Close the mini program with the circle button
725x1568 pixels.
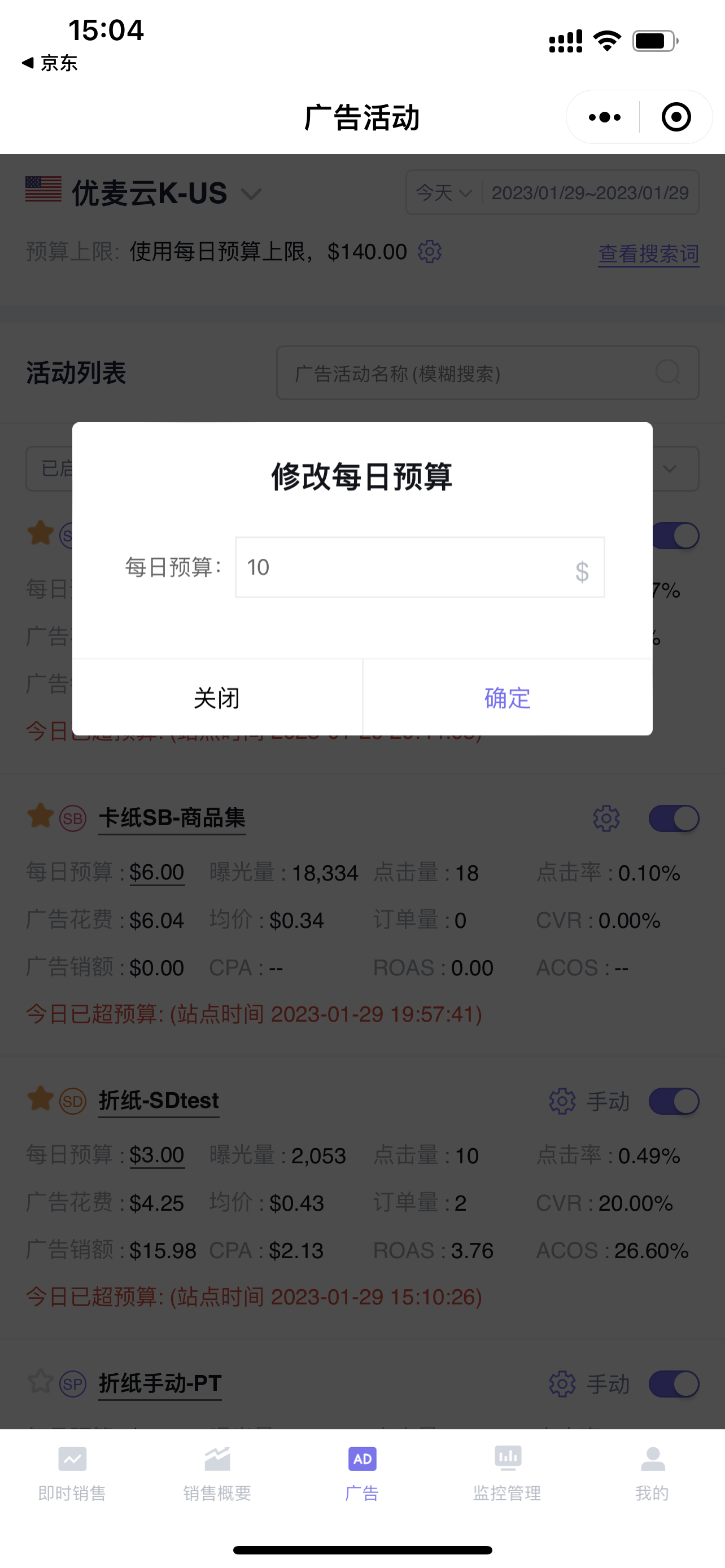click(x=676, y=117)
